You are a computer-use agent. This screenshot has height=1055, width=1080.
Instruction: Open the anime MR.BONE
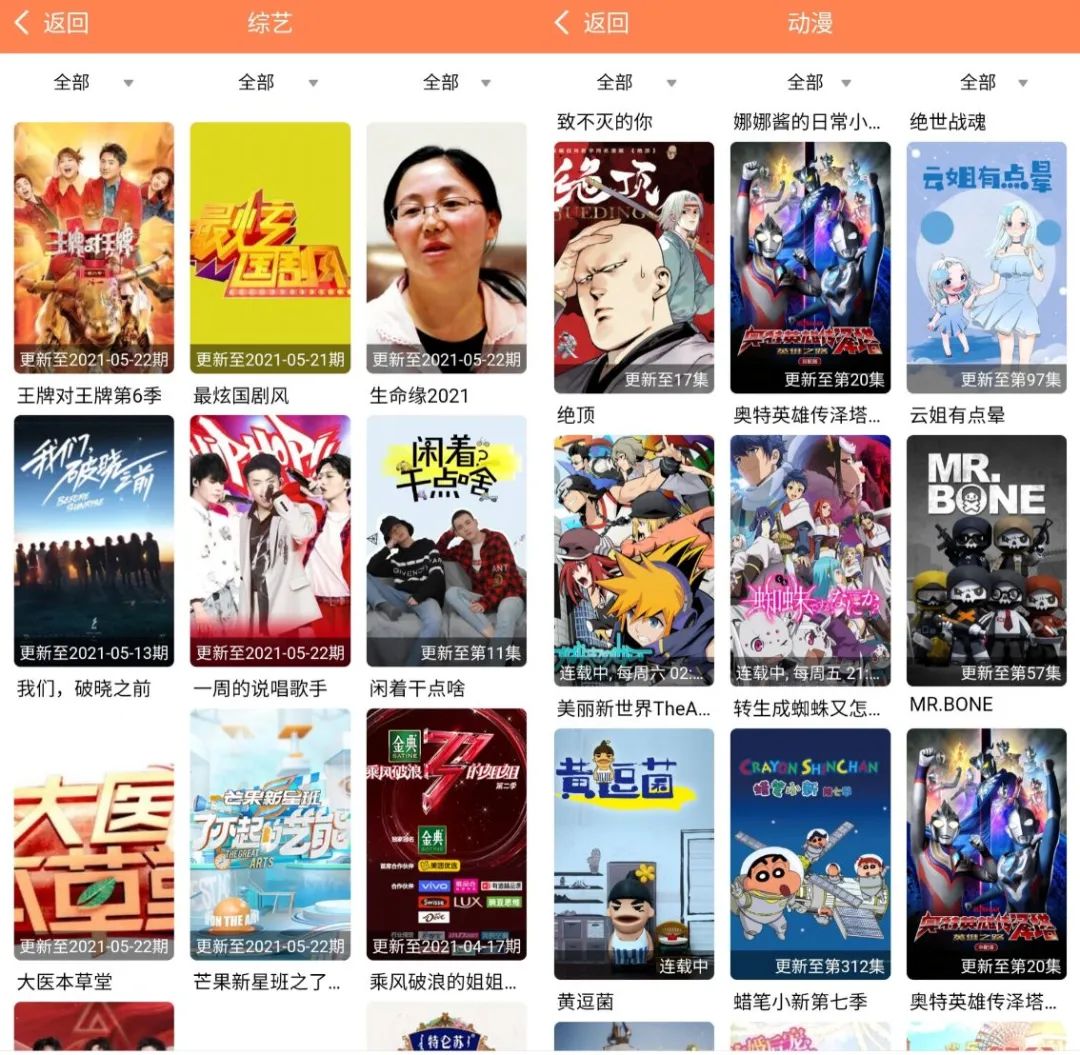[x=986, y=560]
